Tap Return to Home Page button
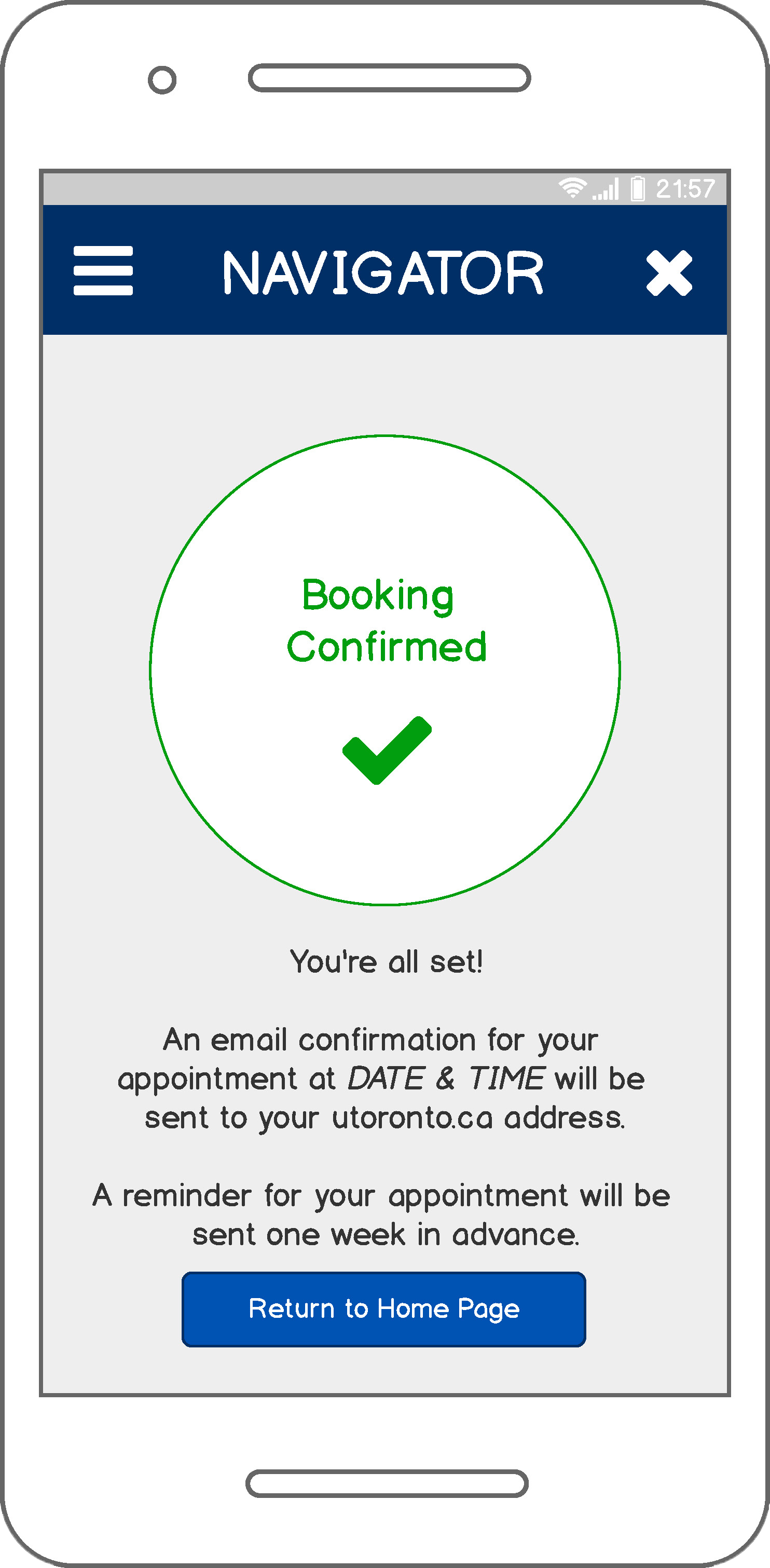 (x=384, y=1308)
